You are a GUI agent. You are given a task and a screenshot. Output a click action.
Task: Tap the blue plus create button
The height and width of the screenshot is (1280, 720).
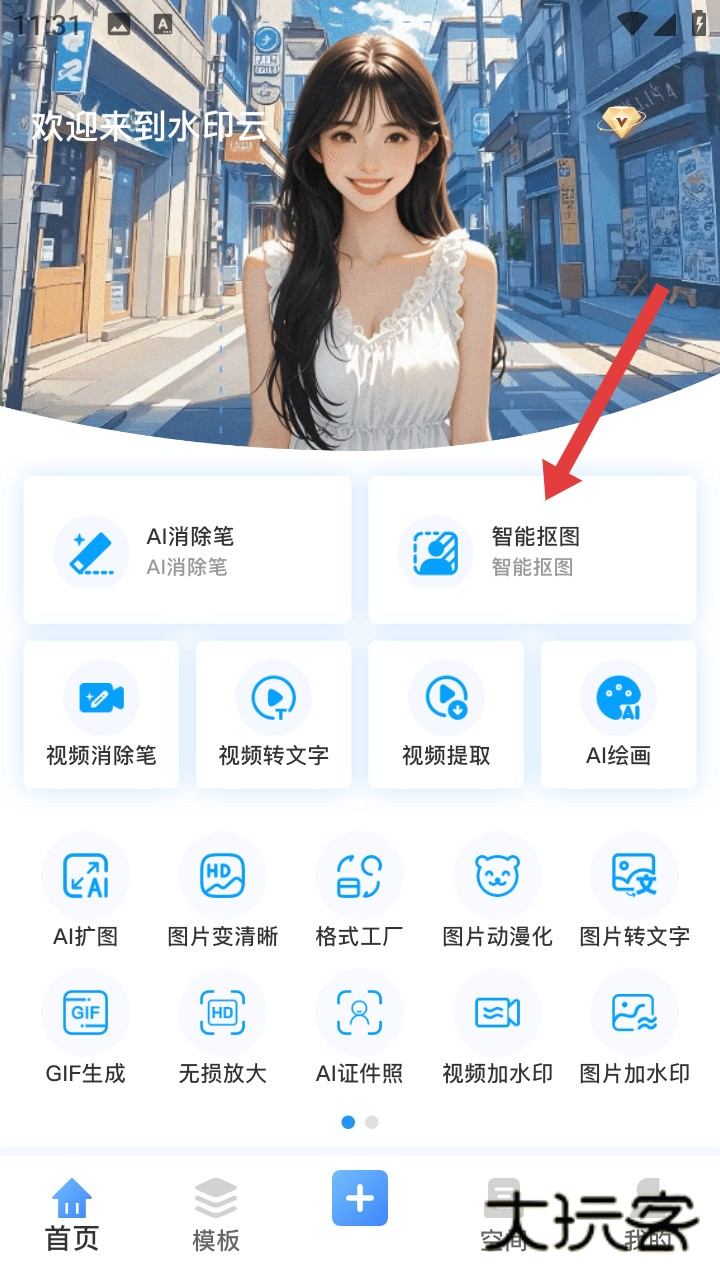[360, 1198]
